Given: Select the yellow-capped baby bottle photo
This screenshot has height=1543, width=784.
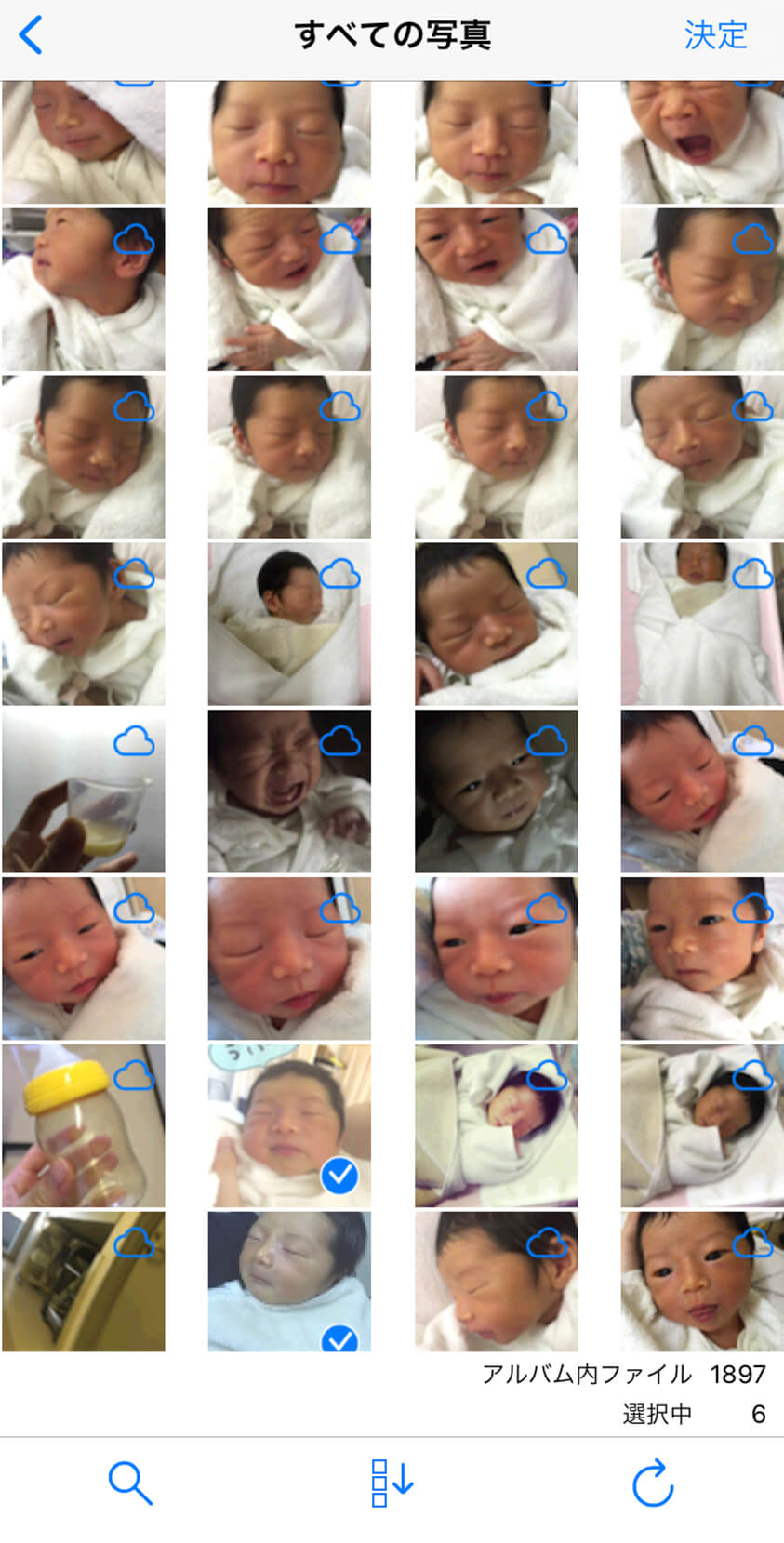Looking at the screenshot, I should (x=84, y=1125).
